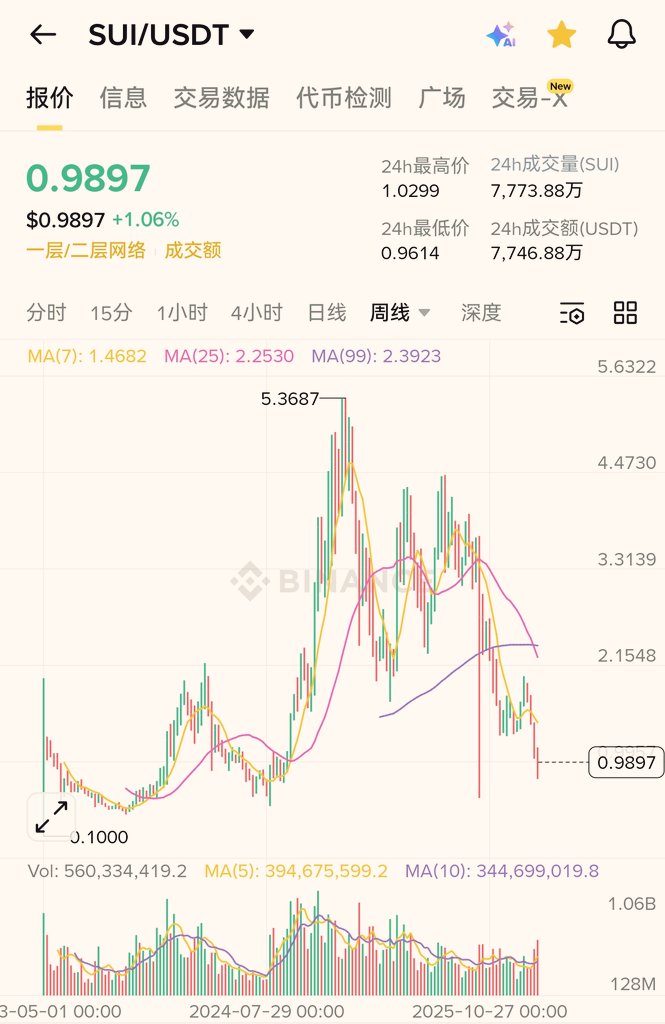Switch to the 交易数据 tab
The image size is (665, 1024).
tap(221, 97)
